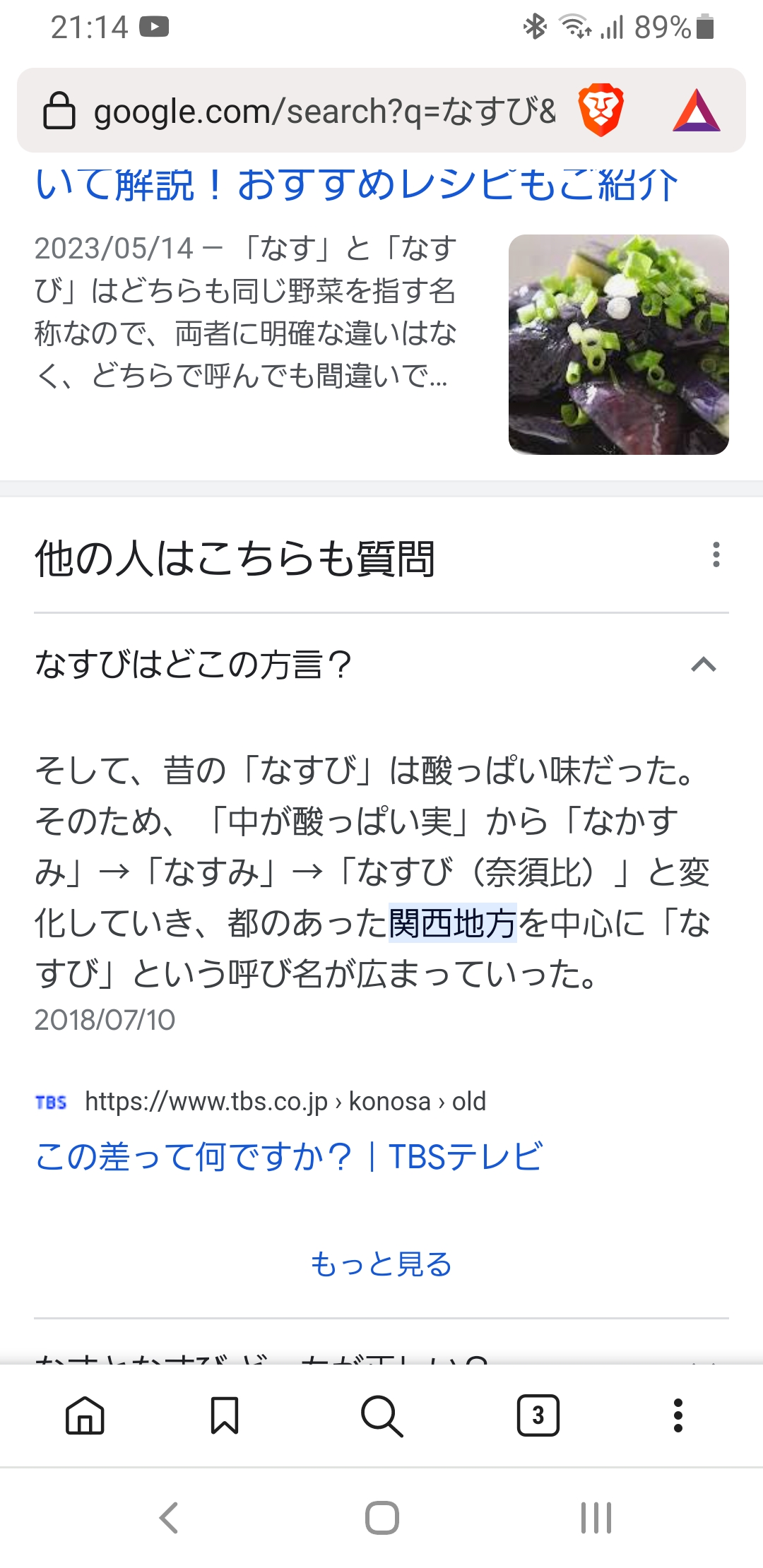Collapse the なすびはどこの方言? question

click(x=703, y=665)
